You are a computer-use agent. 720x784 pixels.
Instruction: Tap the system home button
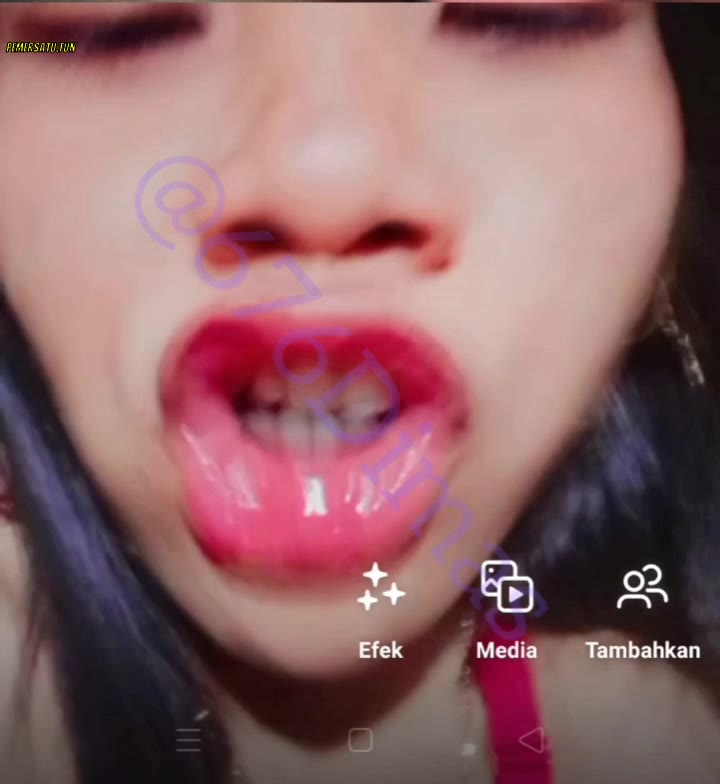pyautogui.click(x=360, y=740)
